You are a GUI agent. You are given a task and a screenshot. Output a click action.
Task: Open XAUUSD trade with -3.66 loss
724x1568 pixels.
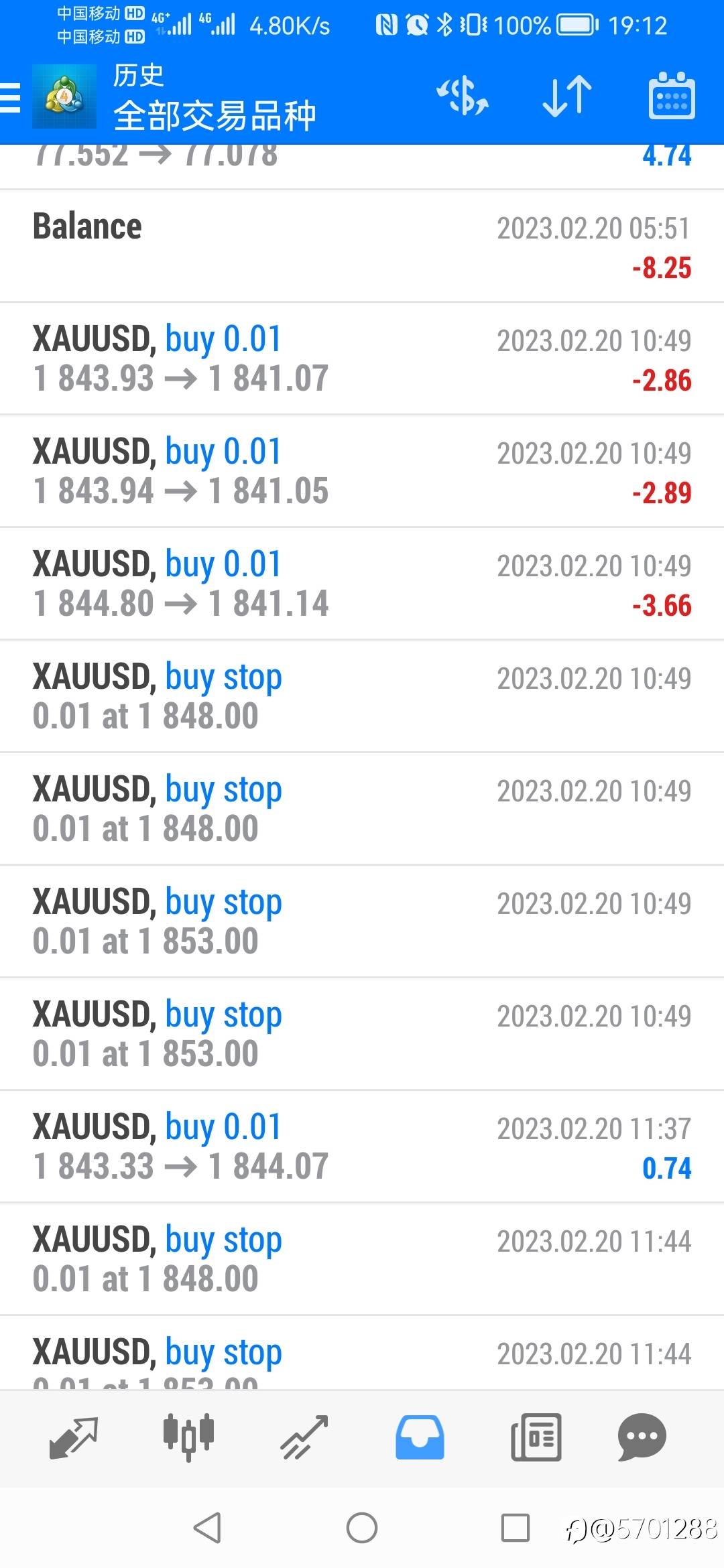pyautogui.click(x=362, y=584)
